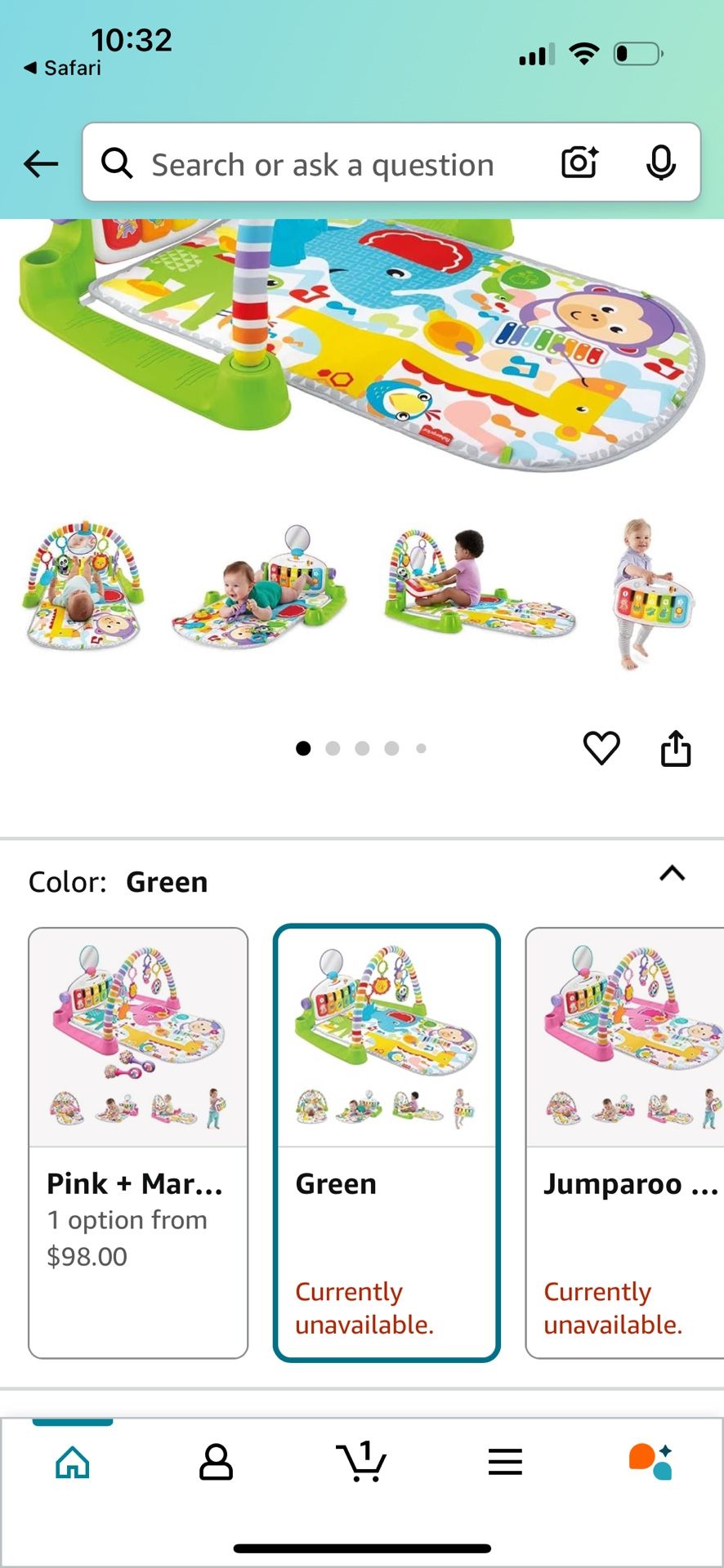Select the Pink + Maracas color option
Image resolution: width=724 pixels, height=1568 pixels.
point(138,1143)
